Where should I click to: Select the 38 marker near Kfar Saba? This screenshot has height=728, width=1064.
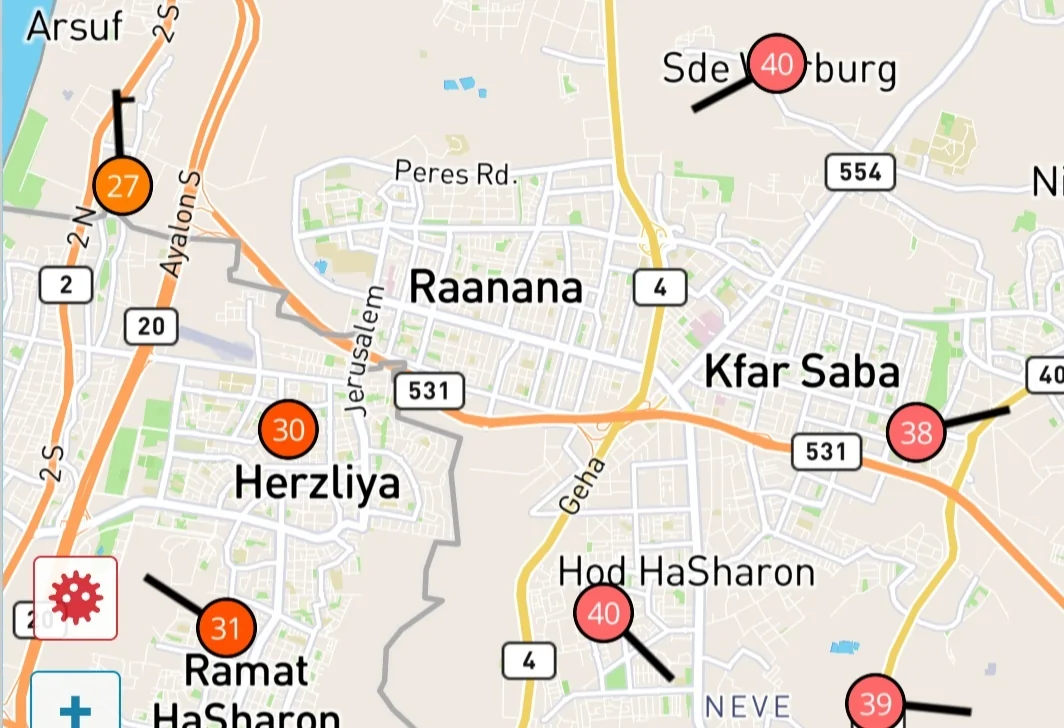916,433
